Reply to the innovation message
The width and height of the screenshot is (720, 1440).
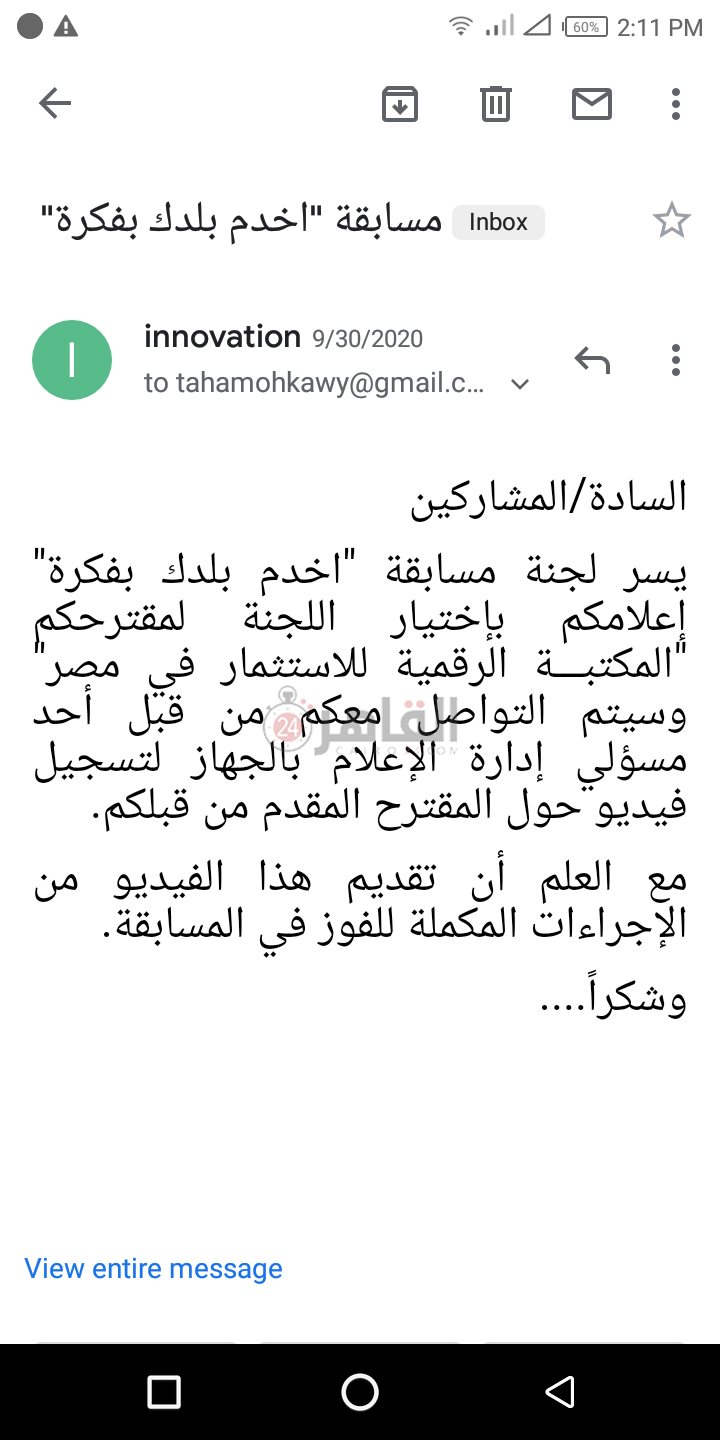point(592,360)
